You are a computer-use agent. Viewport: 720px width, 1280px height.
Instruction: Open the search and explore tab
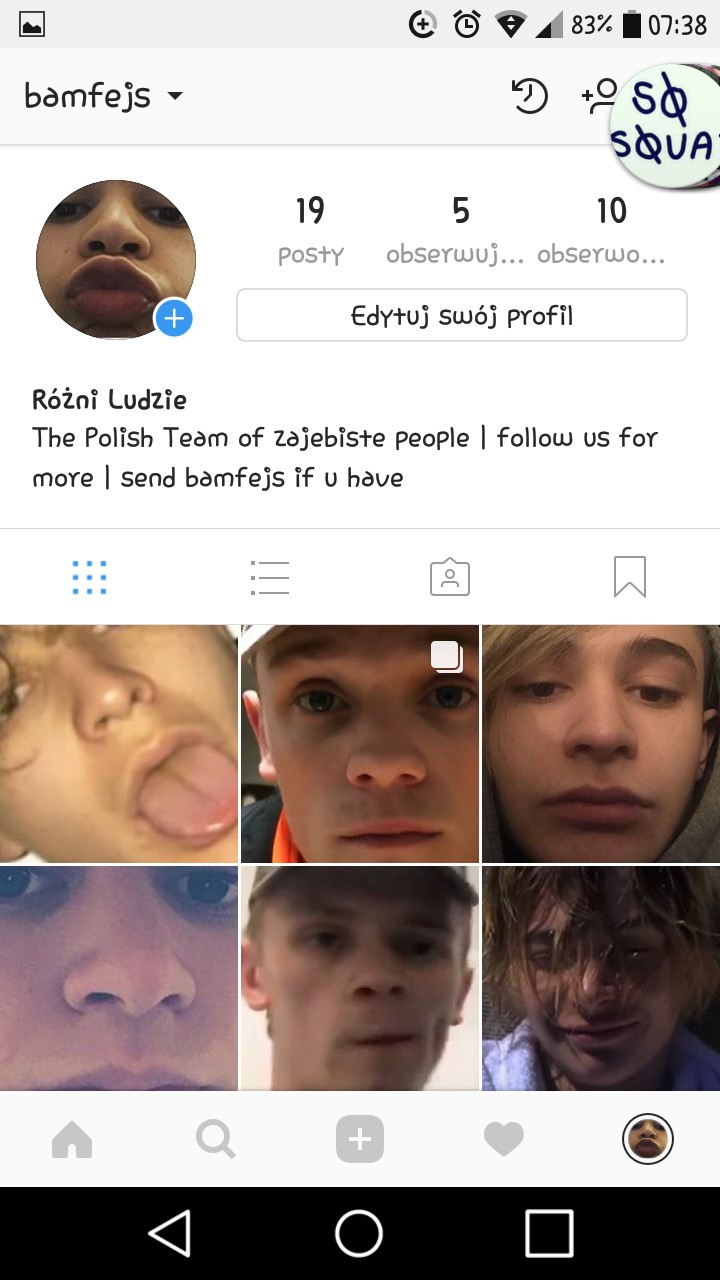point(216,1139)
